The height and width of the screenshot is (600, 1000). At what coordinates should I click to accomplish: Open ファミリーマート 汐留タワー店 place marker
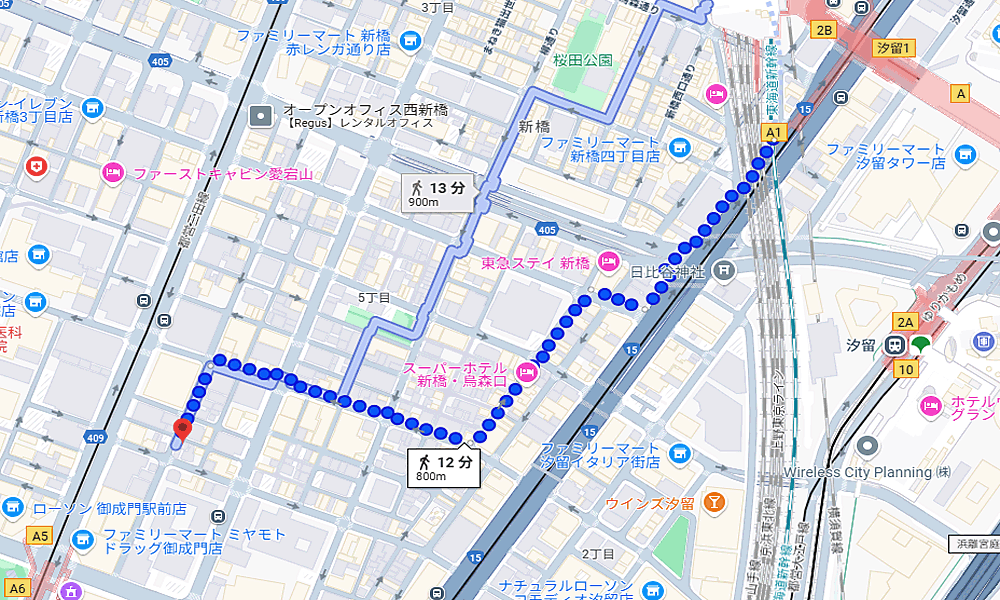click(x=964, y=155)
